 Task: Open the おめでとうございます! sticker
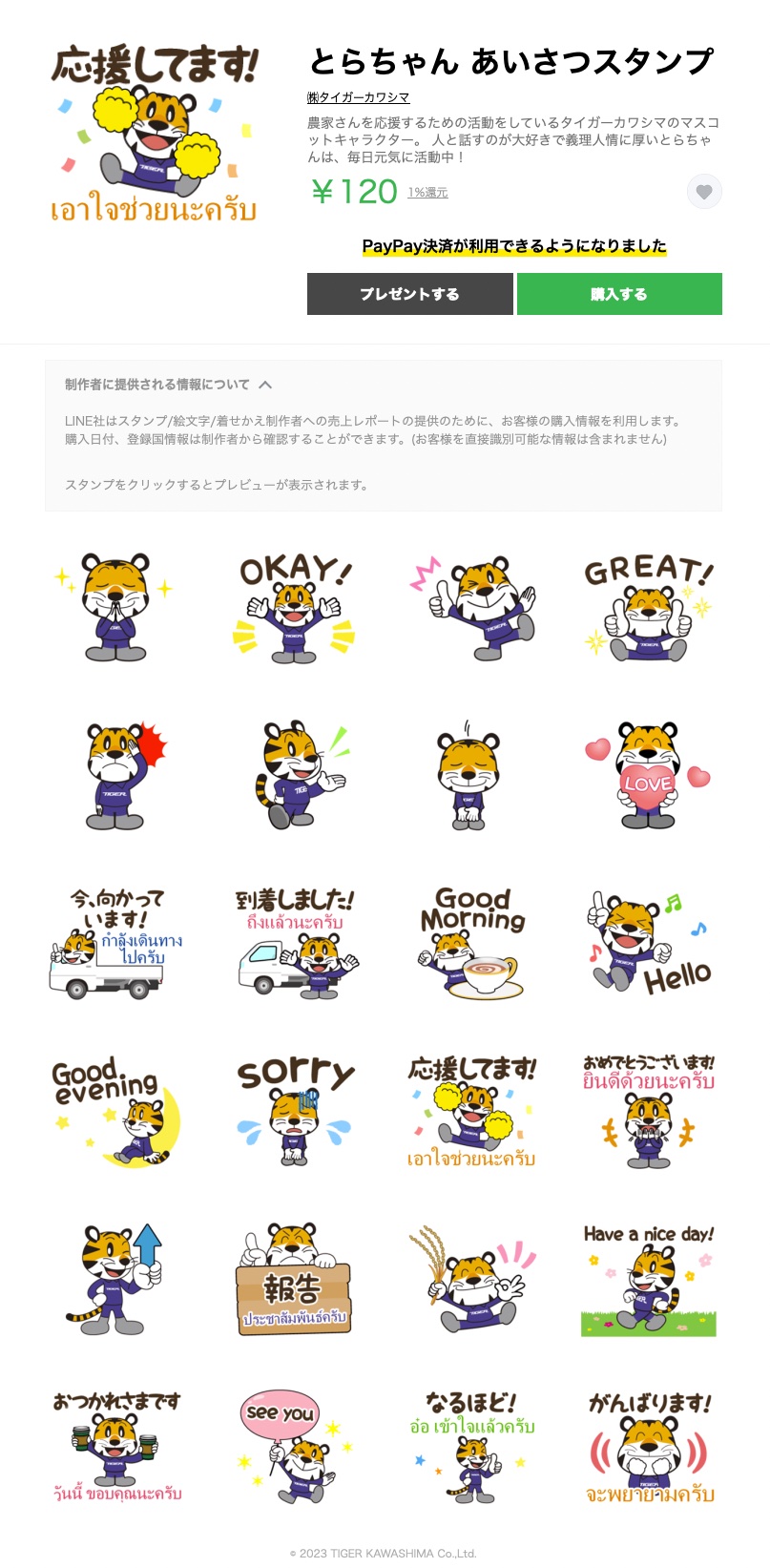[x=648, y=1112]
